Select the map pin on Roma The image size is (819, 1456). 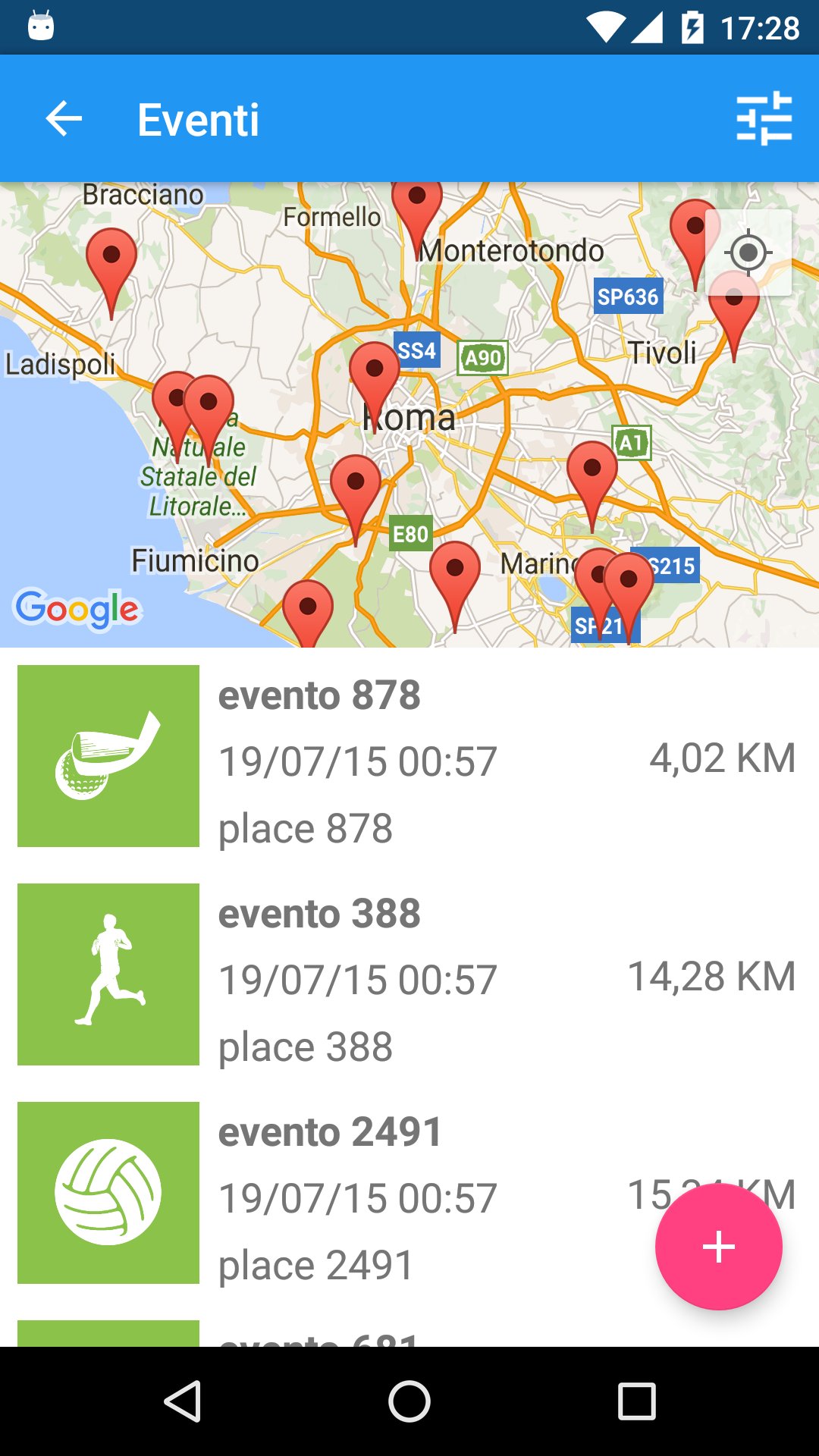374,375
